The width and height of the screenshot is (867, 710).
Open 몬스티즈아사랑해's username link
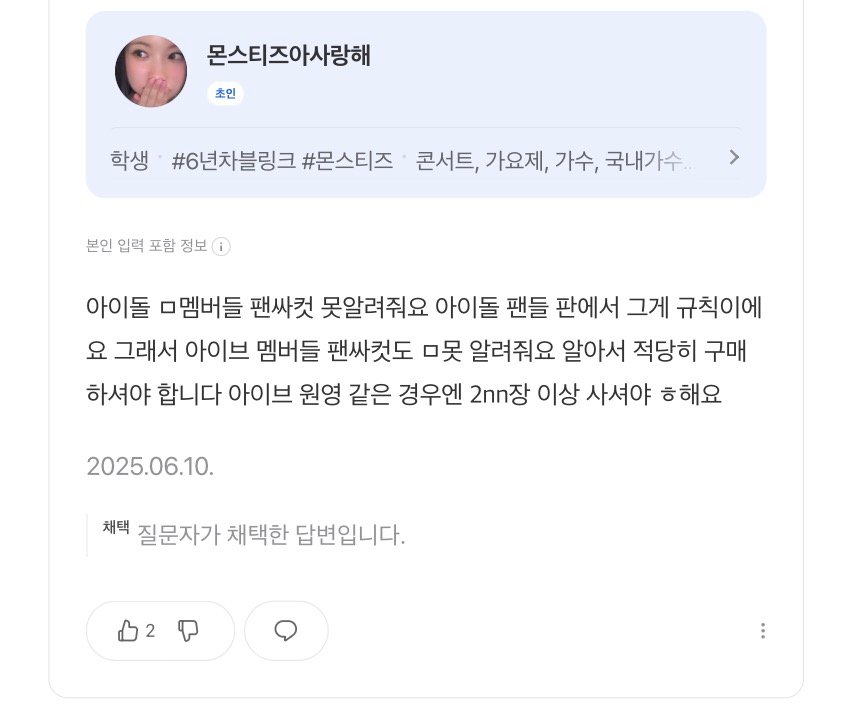(x=289, y=55)
